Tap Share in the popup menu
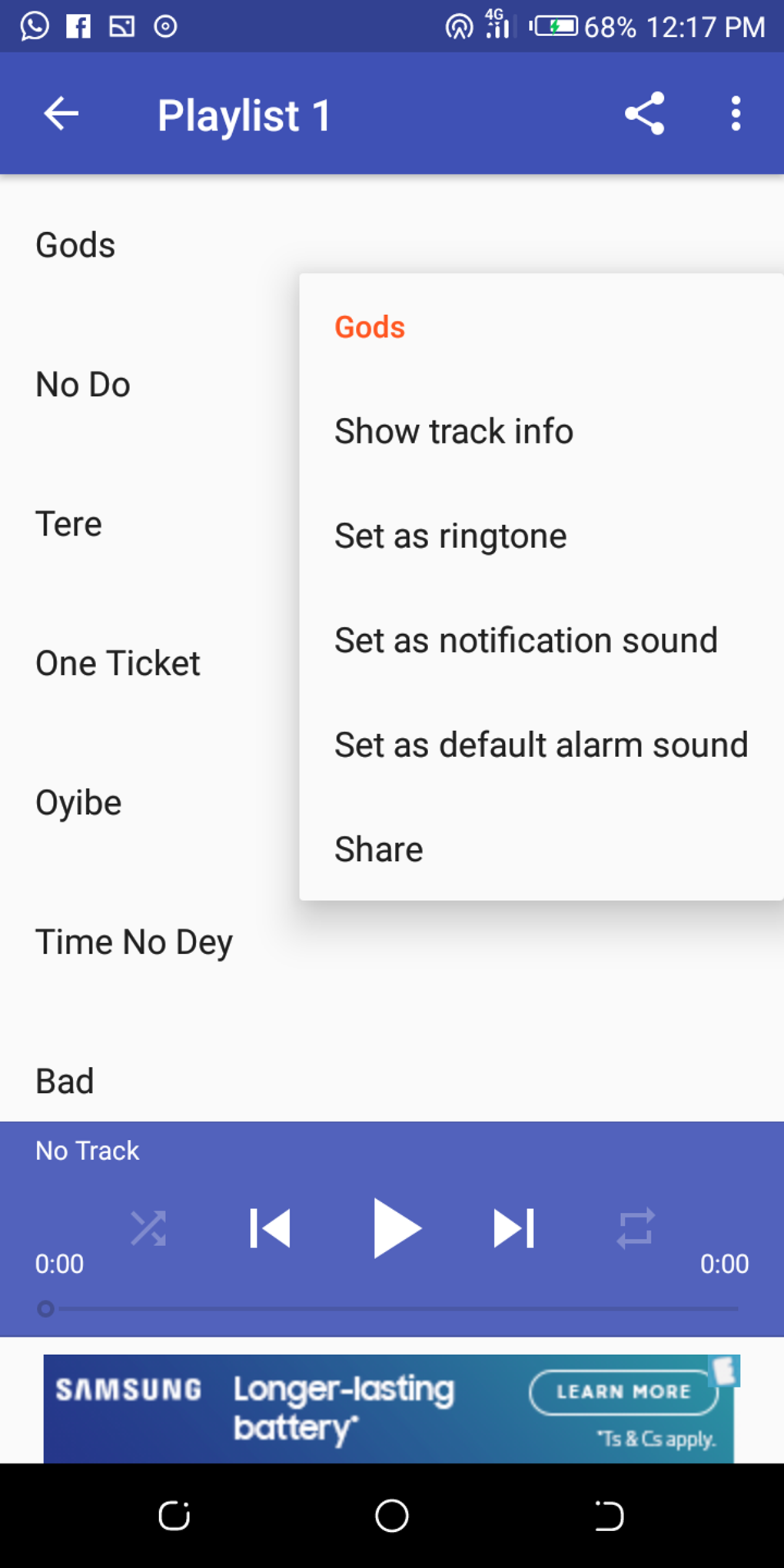Viewport: 784px width, 1568px height. [379, 849]
